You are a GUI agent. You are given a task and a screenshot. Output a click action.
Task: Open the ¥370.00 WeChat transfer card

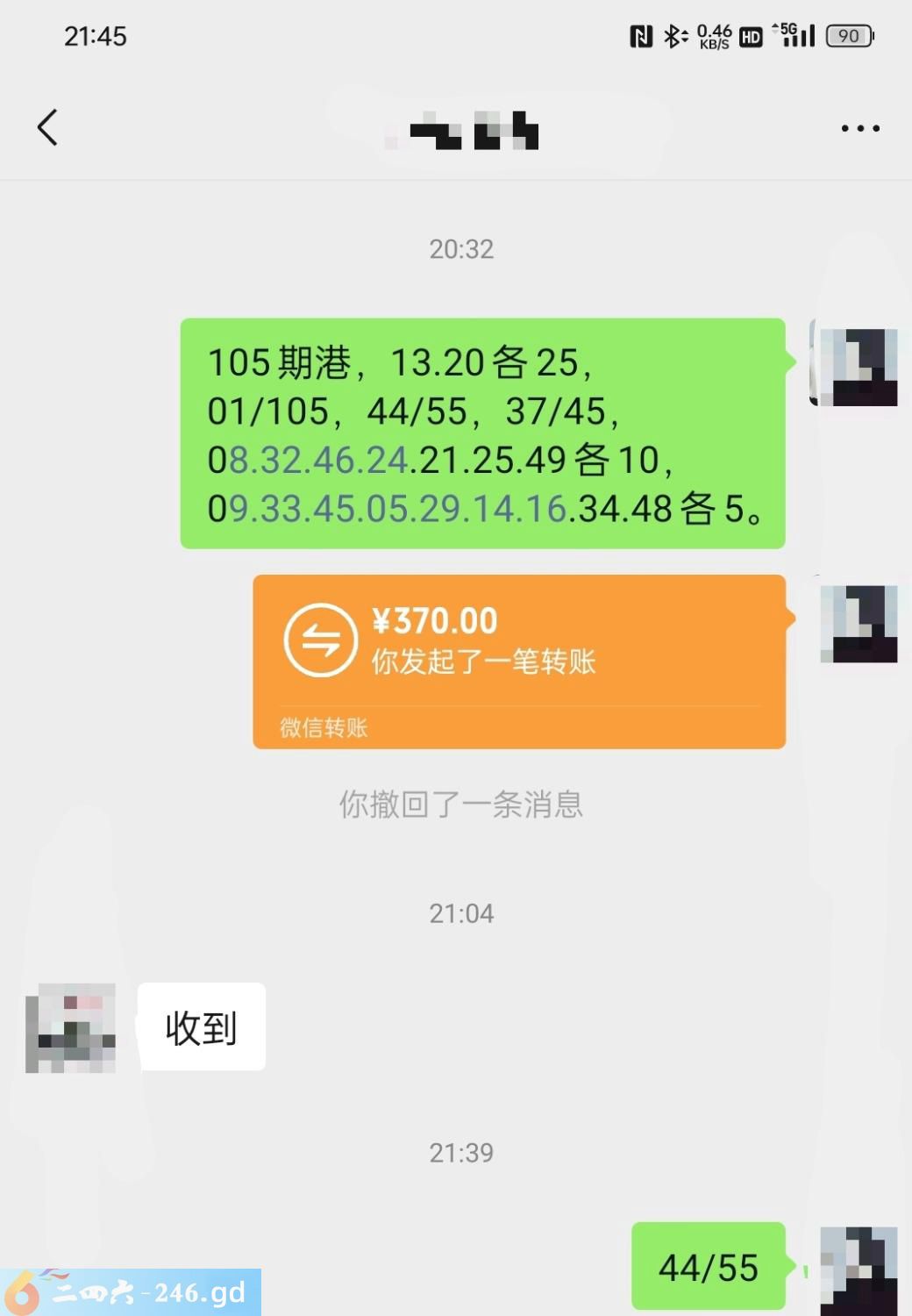click(518, 662)
